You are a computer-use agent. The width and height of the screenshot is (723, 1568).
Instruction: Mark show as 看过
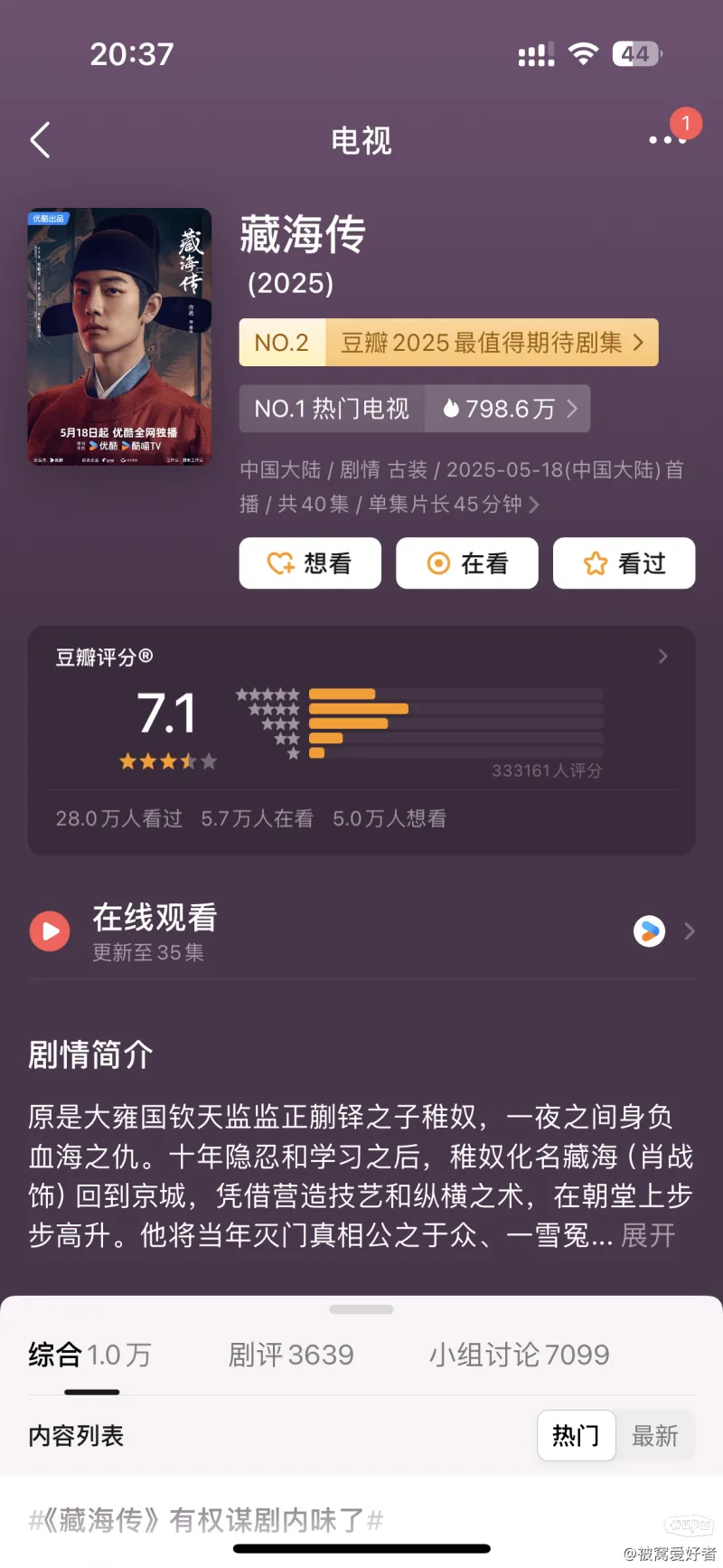pos(624,563)
